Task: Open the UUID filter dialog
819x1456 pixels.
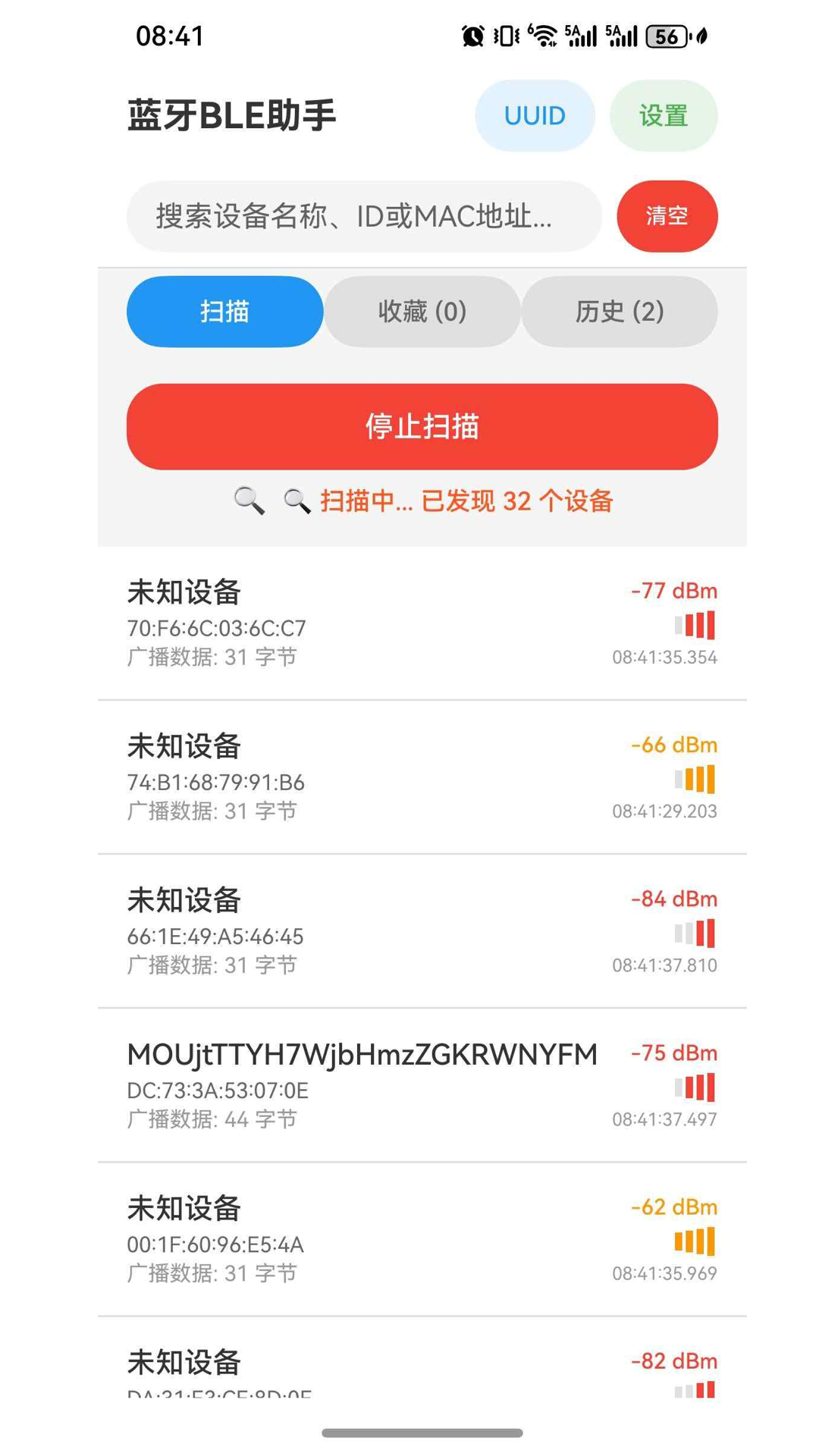Action: point(534,115)
